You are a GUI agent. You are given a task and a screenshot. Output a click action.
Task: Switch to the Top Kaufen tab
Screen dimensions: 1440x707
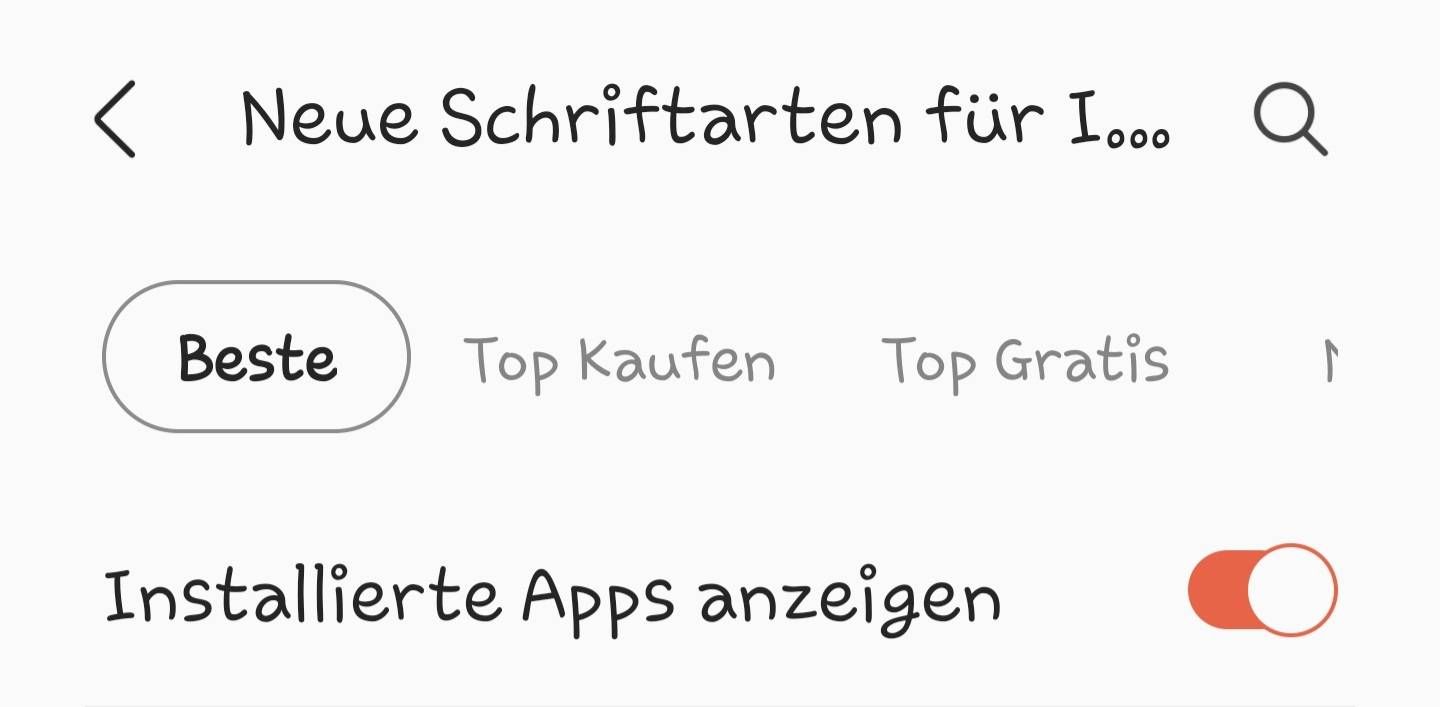(619, 360)
